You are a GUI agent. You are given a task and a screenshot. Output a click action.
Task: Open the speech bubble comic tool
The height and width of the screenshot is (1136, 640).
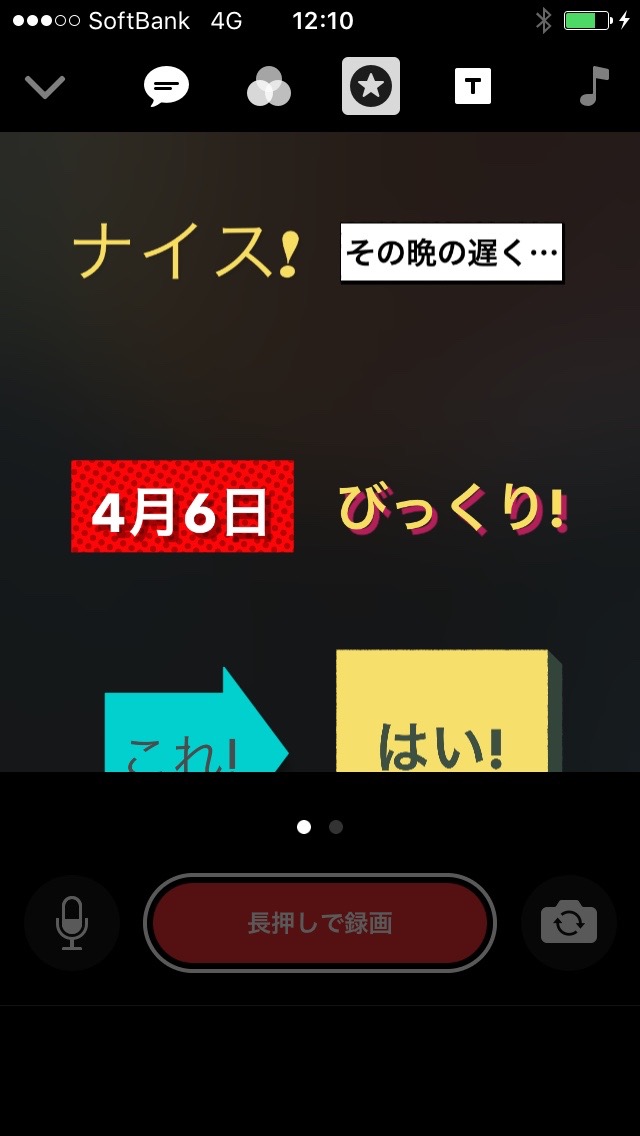[166, 87]
